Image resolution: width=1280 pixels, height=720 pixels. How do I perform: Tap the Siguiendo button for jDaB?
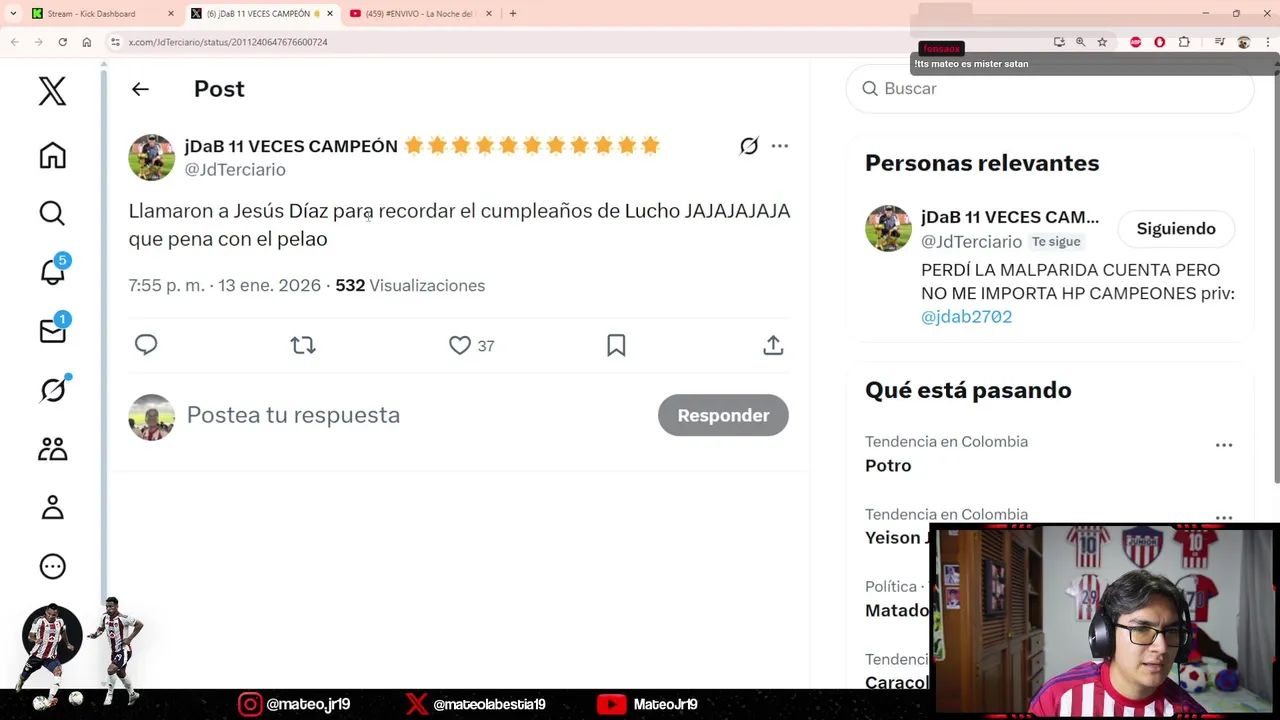click(1175, 229)
